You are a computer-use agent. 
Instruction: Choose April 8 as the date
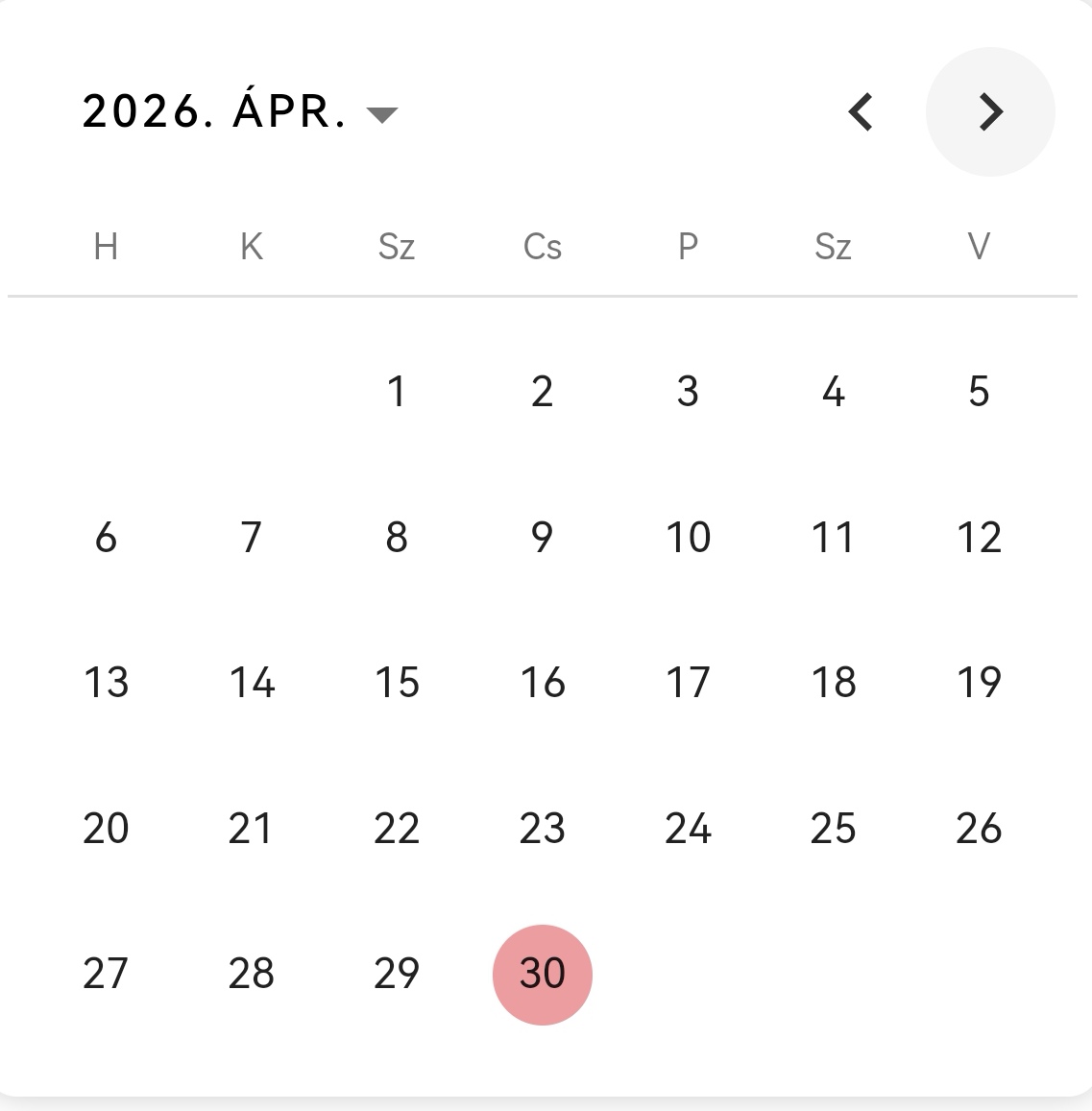click(x=397, y=538)
